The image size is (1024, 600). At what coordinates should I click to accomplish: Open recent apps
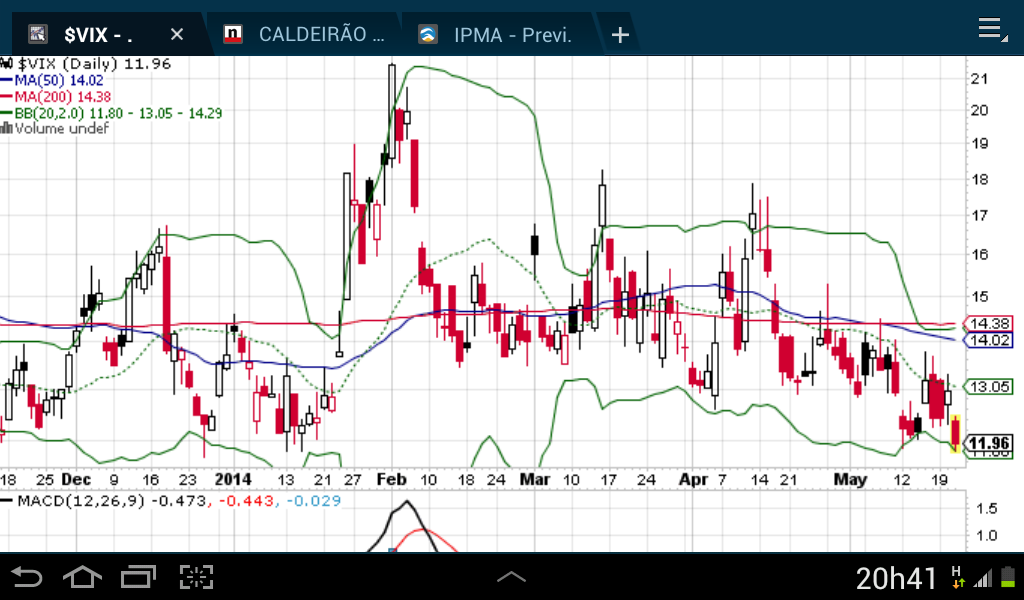(x=139, y=577)
